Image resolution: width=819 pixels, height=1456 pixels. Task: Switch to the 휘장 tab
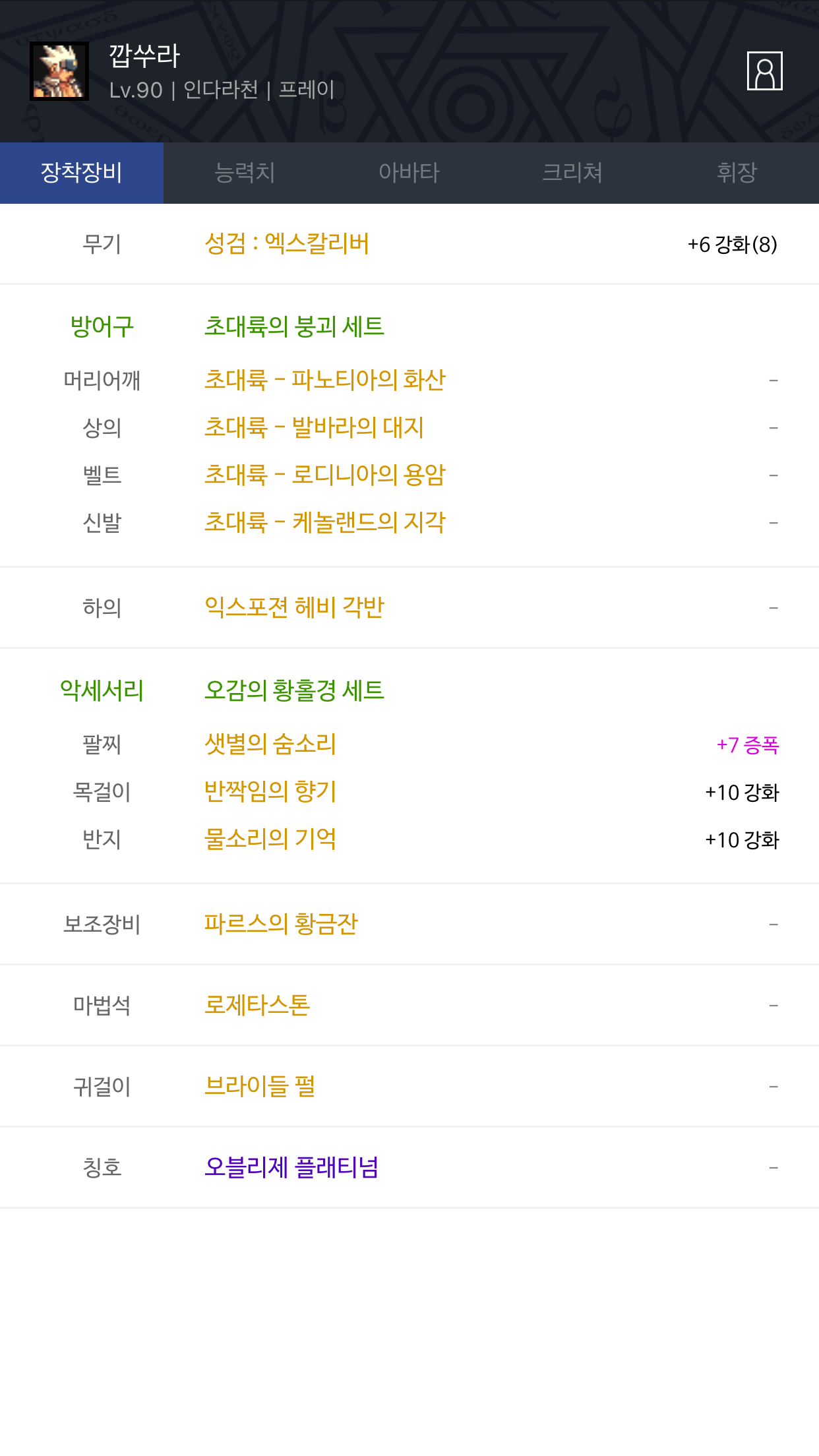[737, 173]
